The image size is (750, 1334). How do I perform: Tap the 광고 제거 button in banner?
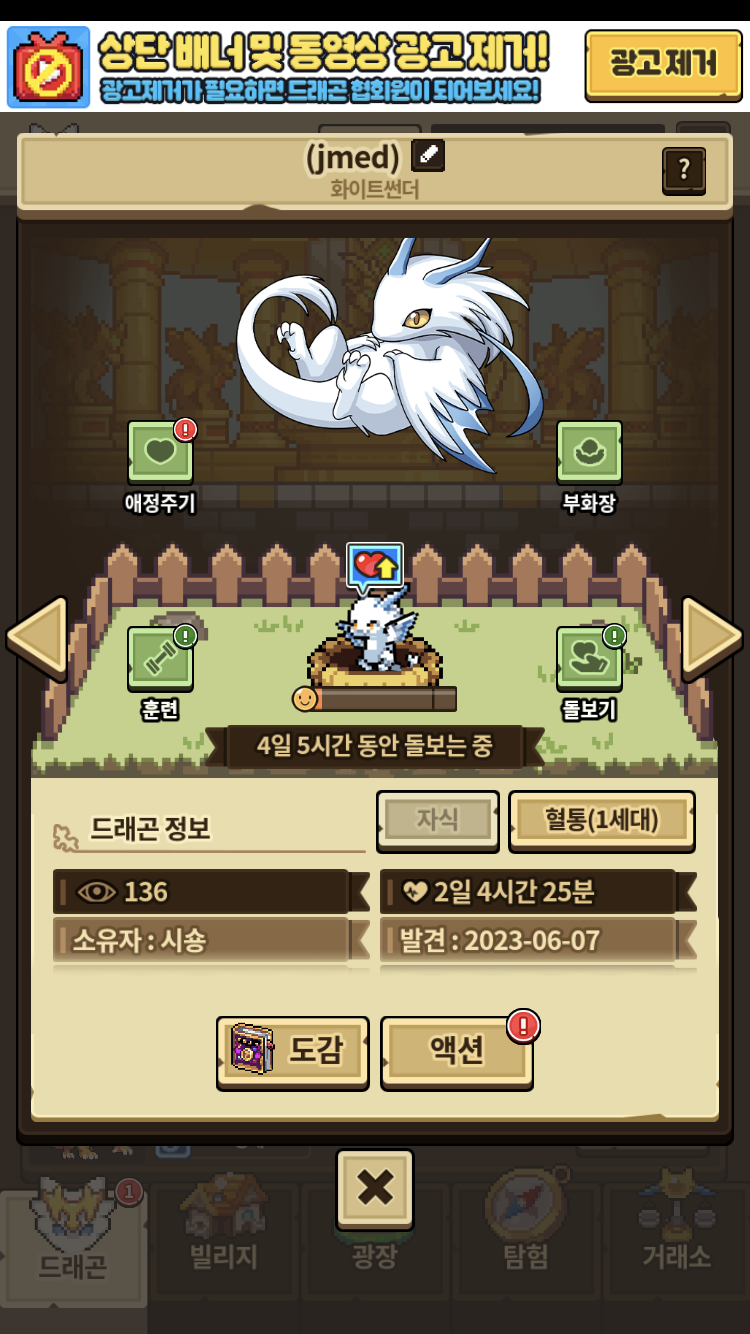pyautogui.click(x=663, y=65)
